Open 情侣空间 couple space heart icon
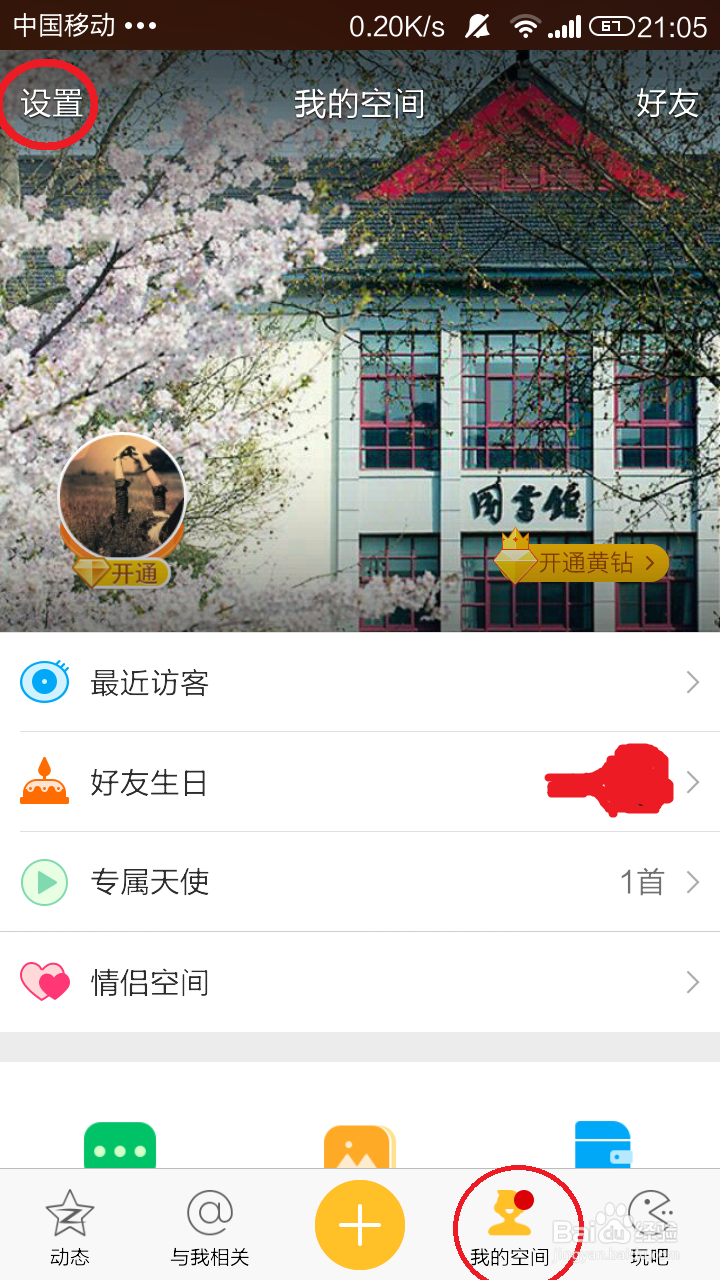This screenshot has width=720, height=1280. (44, 983)
